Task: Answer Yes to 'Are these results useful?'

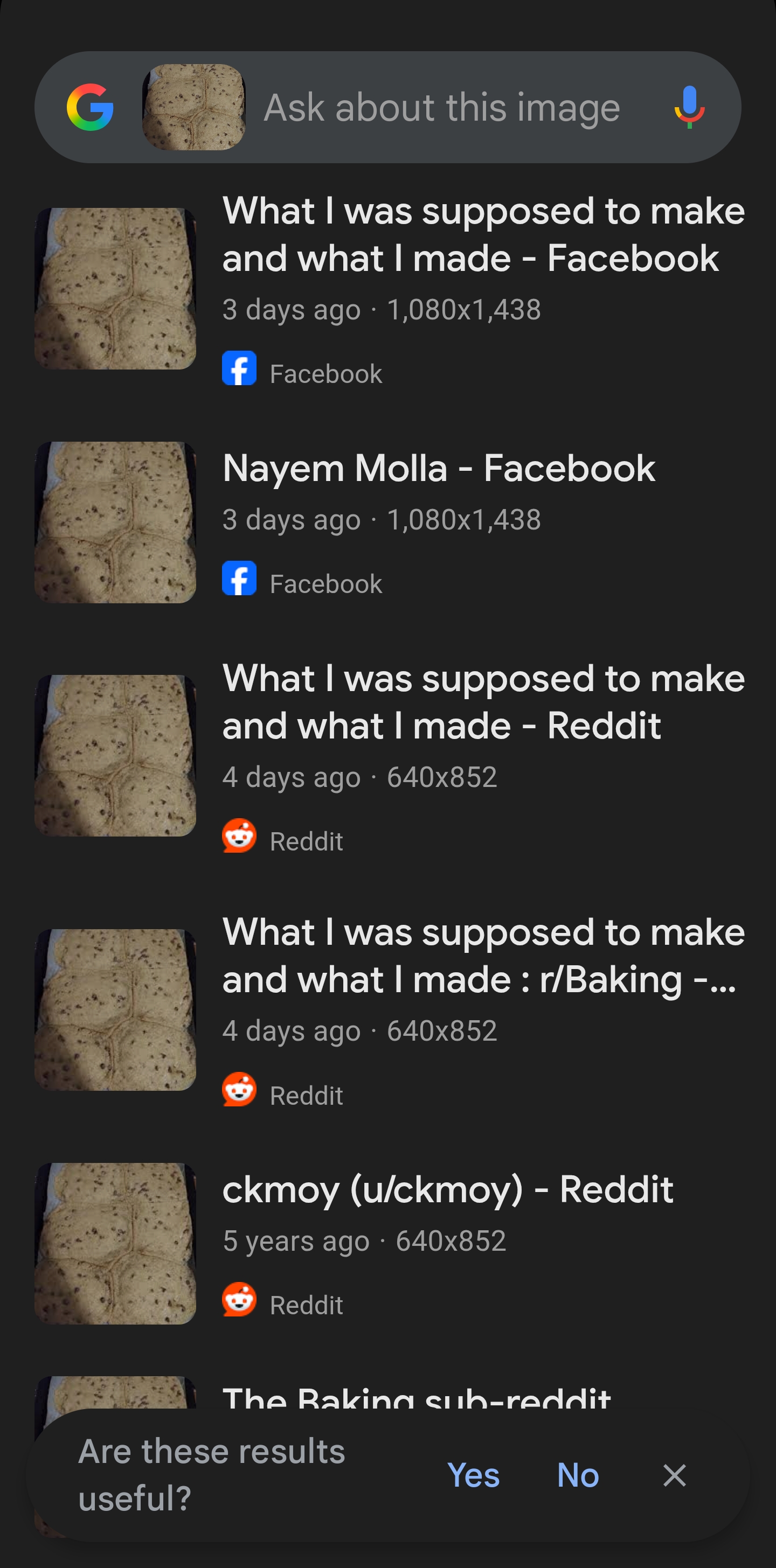Action: click(473, 1475)
